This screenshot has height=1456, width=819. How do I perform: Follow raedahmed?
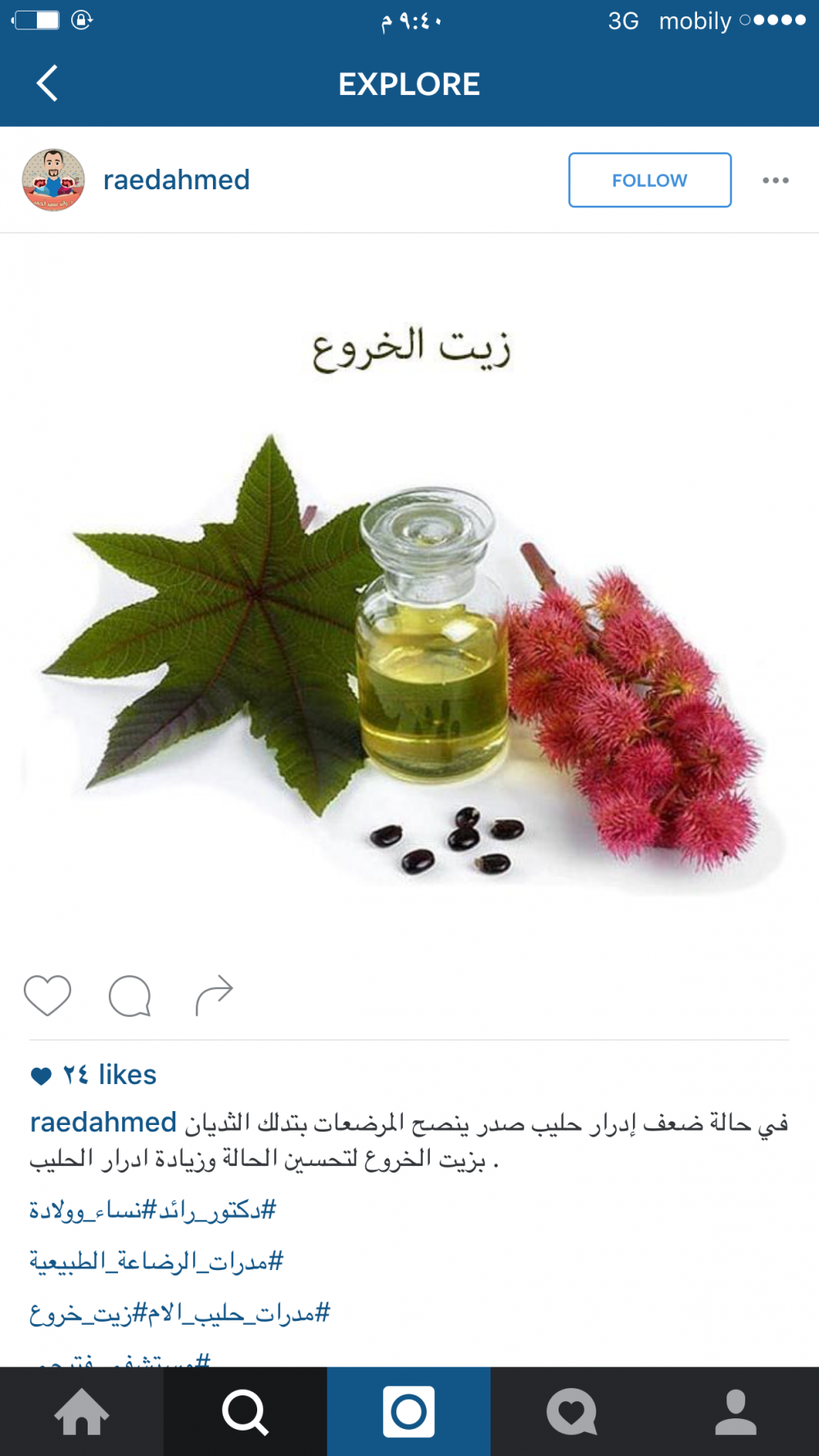coord(649,180)
